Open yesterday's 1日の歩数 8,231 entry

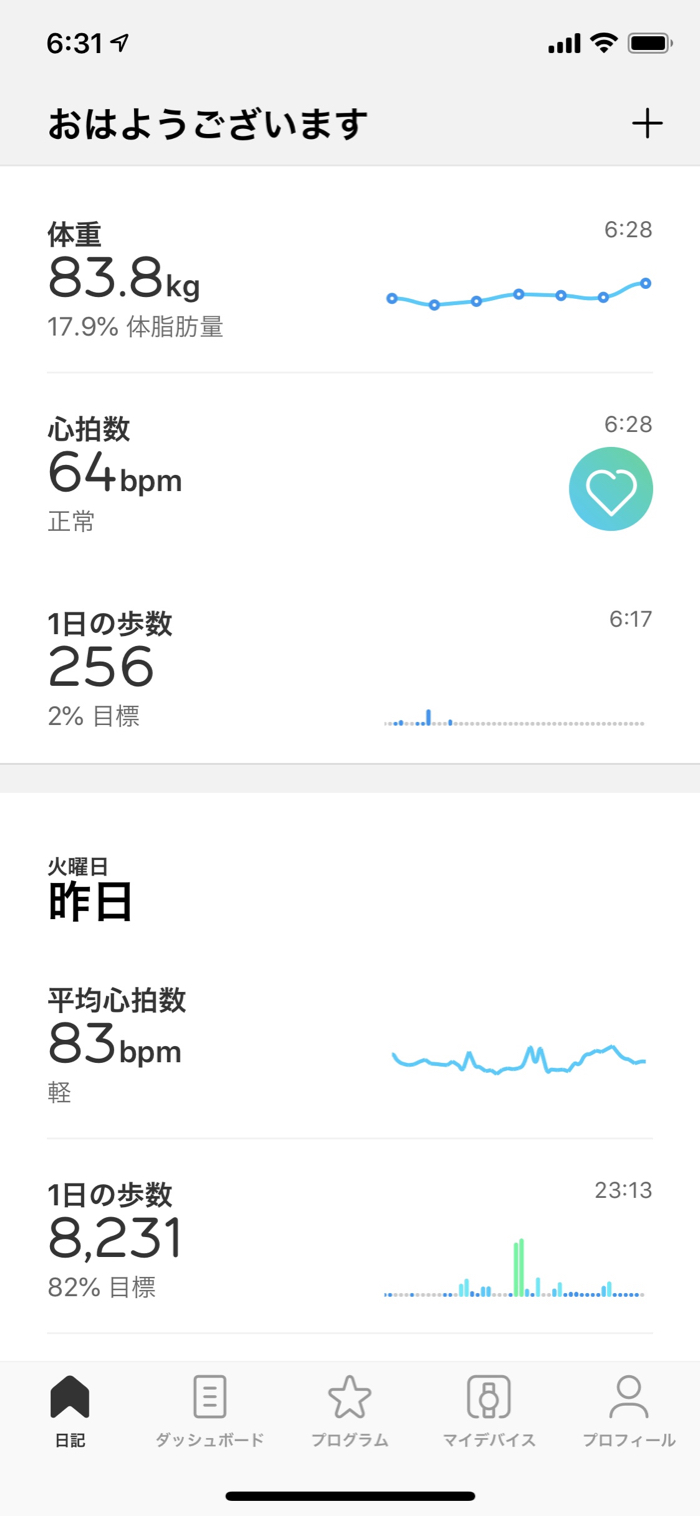349,1238
